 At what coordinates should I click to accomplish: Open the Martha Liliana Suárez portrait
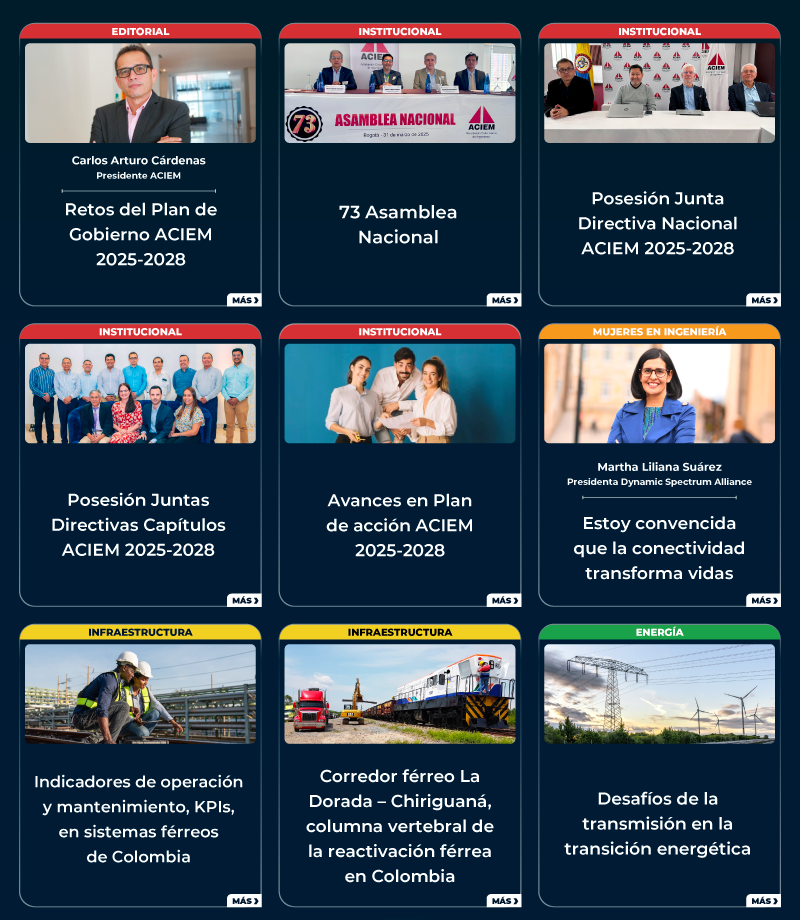(x=659, y=393)
